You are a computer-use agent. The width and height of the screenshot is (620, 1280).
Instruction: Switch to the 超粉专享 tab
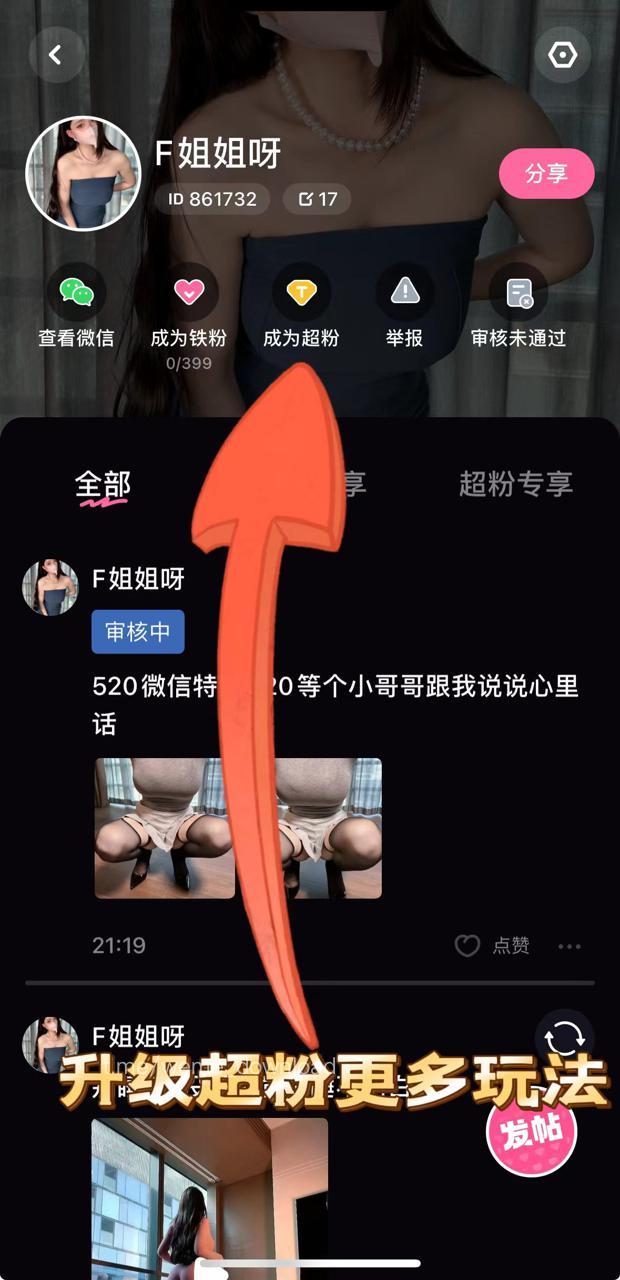pyautogui.click(x=516, y=484)
